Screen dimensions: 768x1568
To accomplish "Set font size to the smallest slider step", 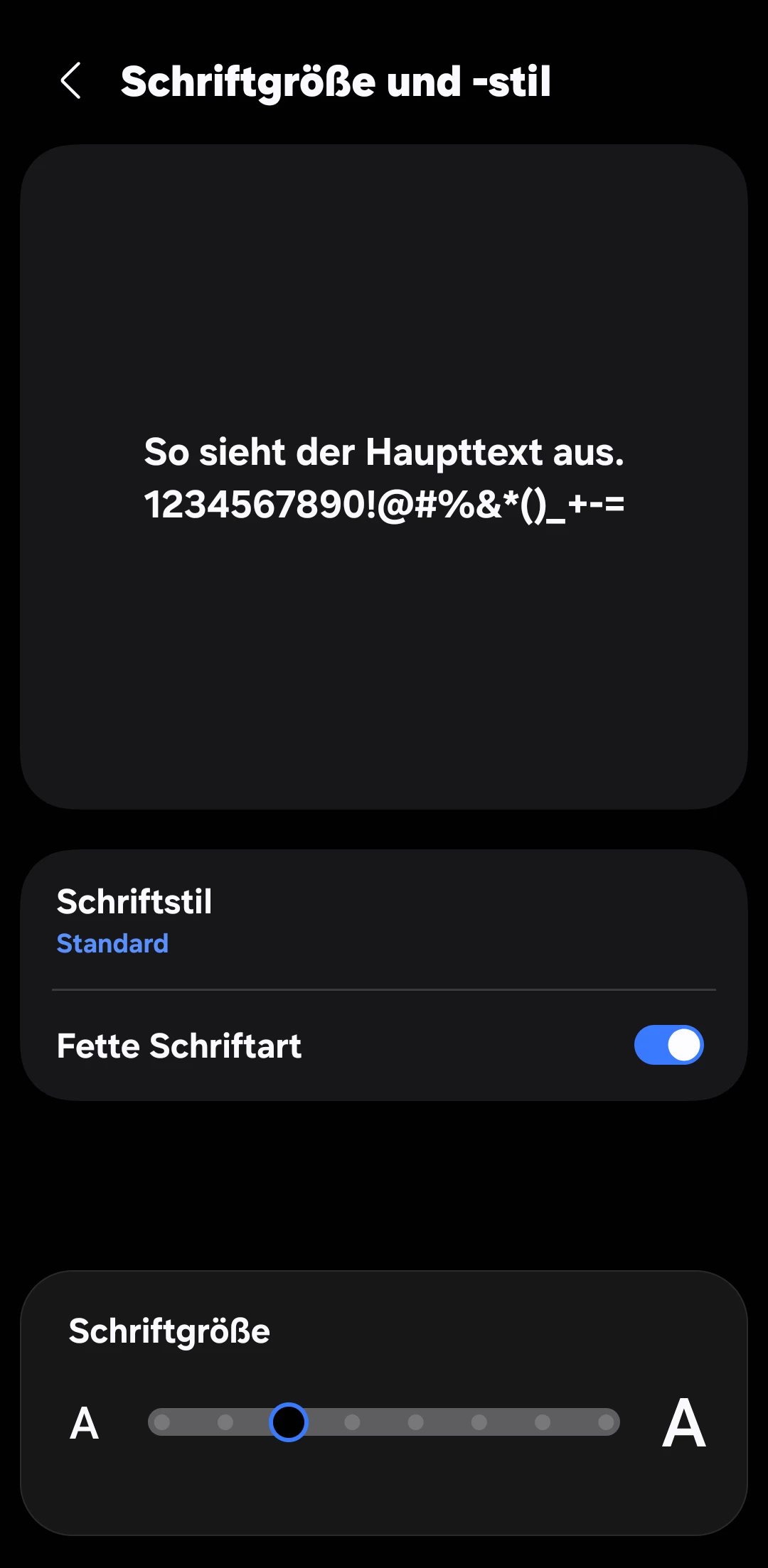I will [162, 1422].
